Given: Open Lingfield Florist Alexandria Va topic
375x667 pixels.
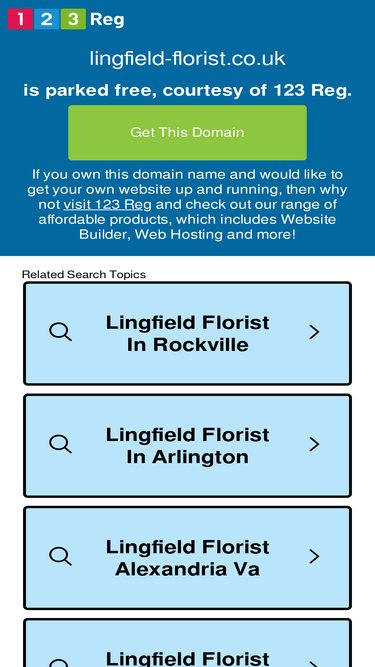Looking at the screenshot, I should pos(187,558).
